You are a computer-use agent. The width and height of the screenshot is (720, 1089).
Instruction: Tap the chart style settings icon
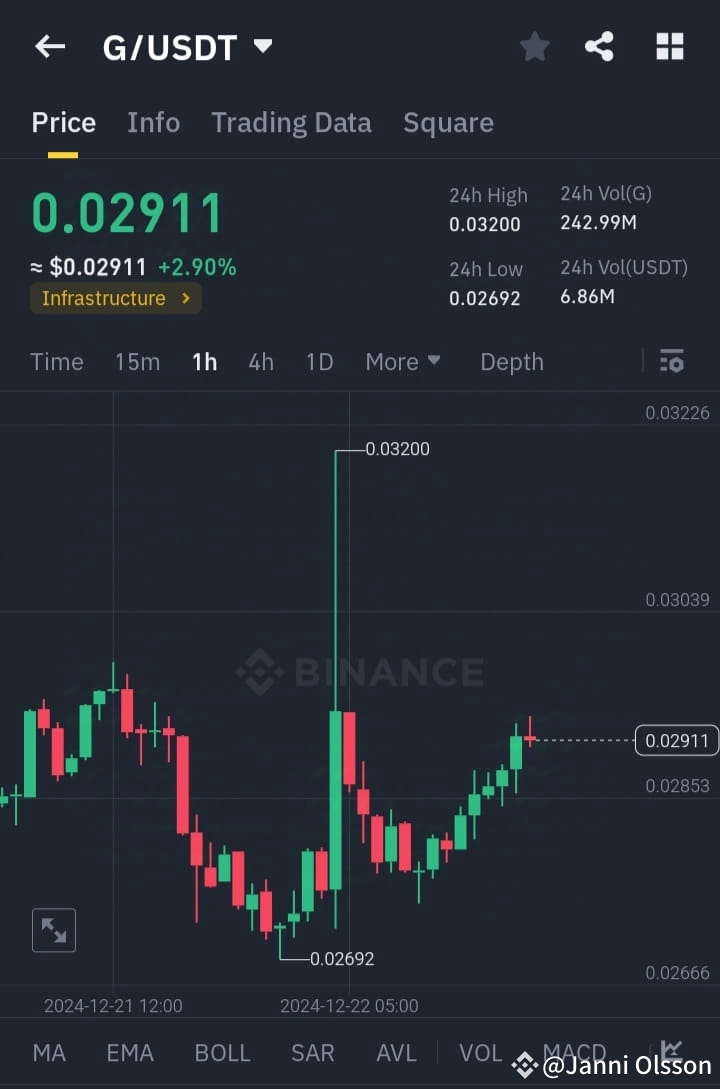click(x=671, y=361)
